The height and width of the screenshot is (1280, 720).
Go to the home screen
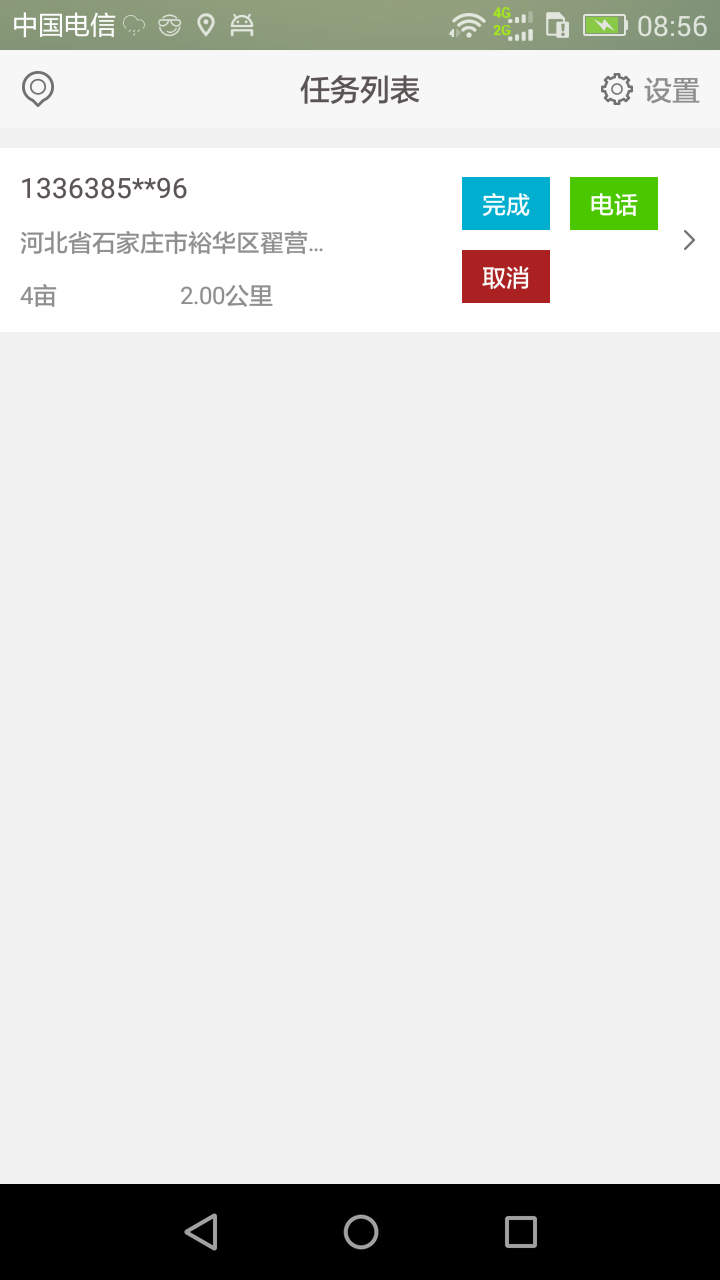click(361, 1232)
